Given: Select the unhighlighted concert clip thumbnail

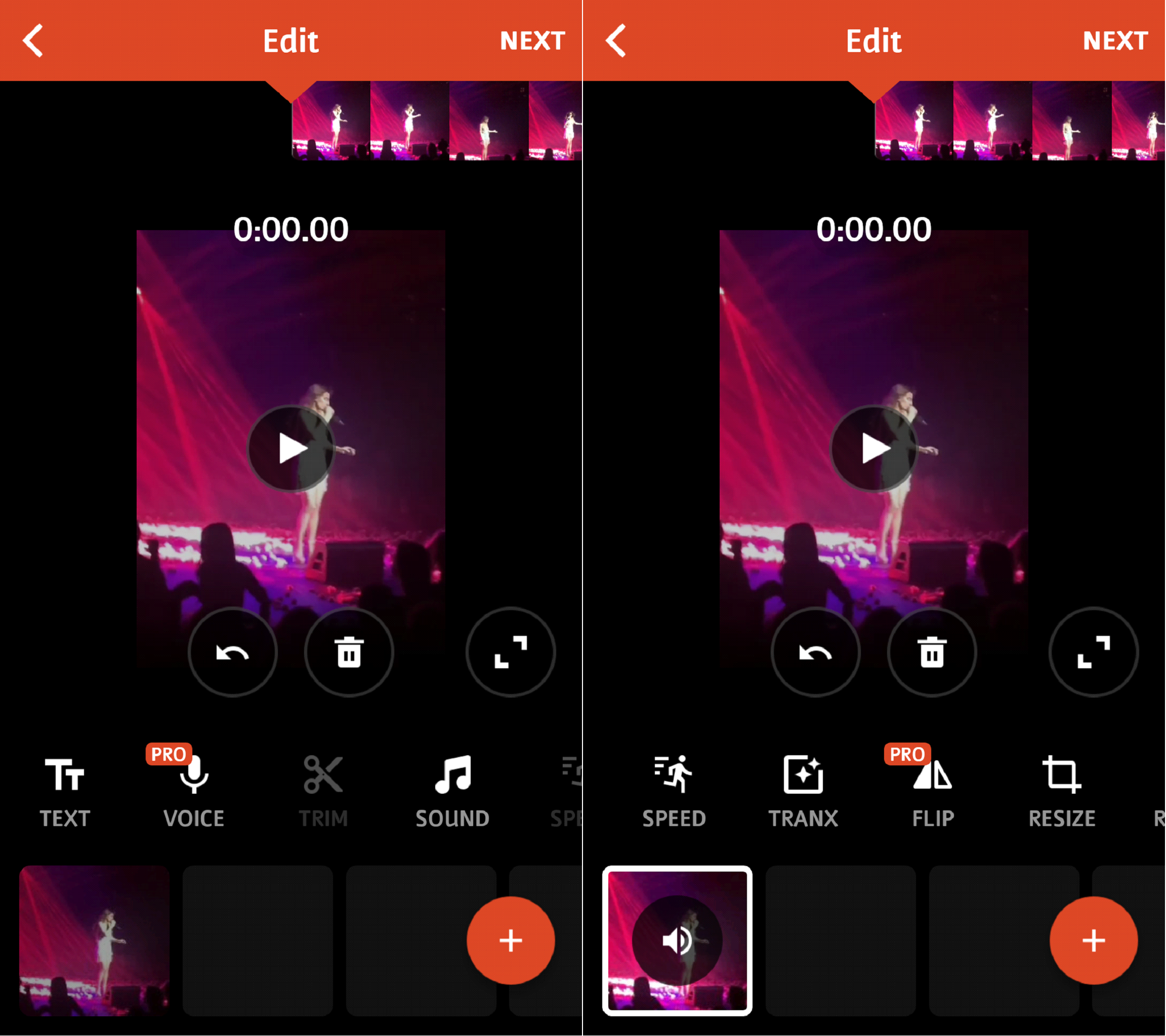Looking at the screenshot, I should point(95,940).
